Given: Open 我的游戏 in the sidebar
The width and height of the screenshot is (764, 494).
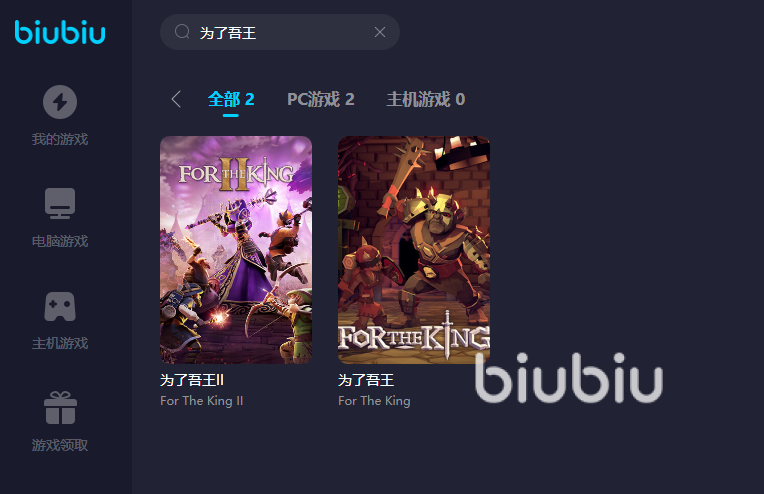Looking at the screenshot, I should (x=60, y=115).
